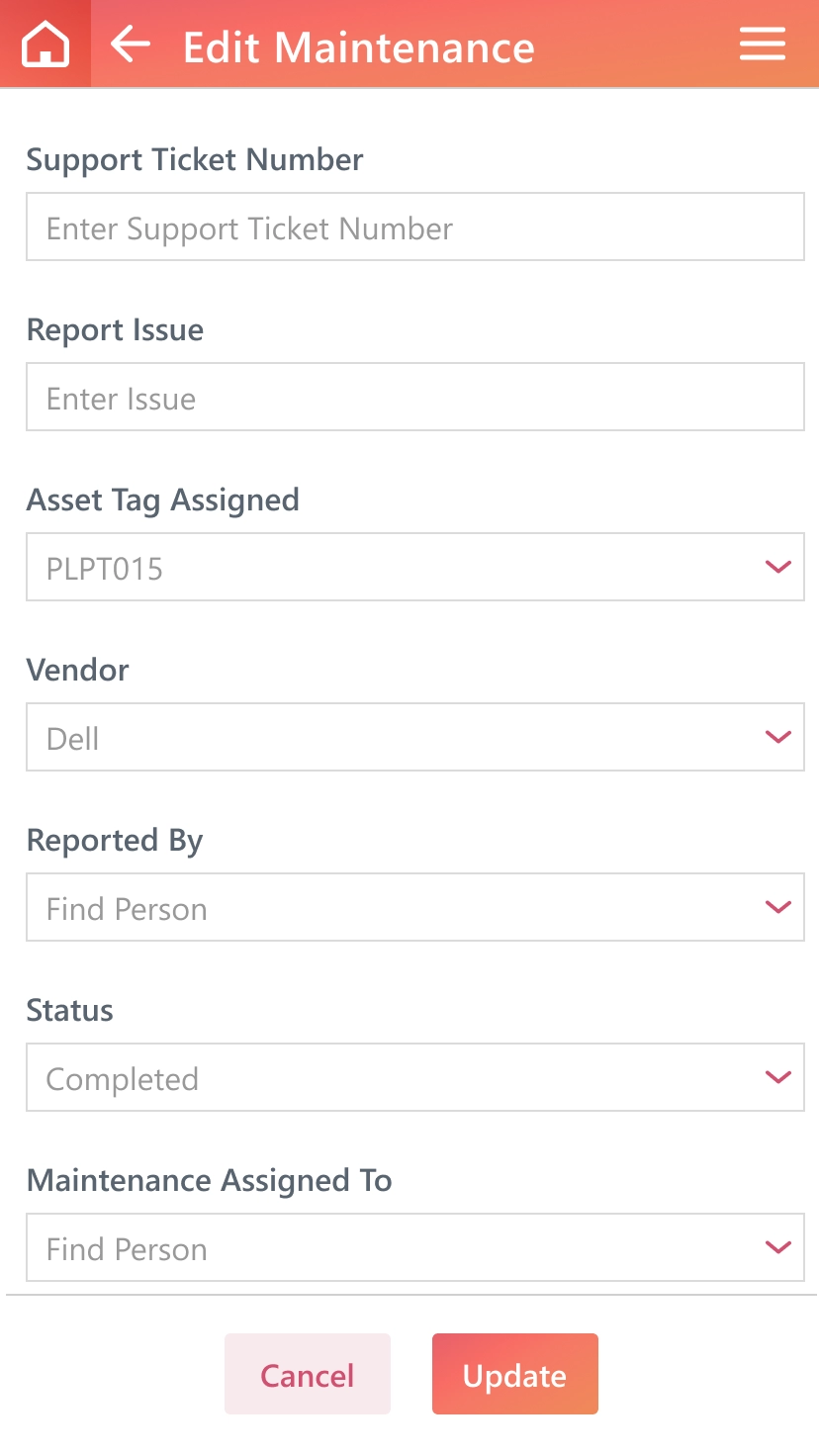Image resolution: width=819 pixels, height=1456 pixels.
Task: Tap the back arrow in header
Action: point(130,45)
